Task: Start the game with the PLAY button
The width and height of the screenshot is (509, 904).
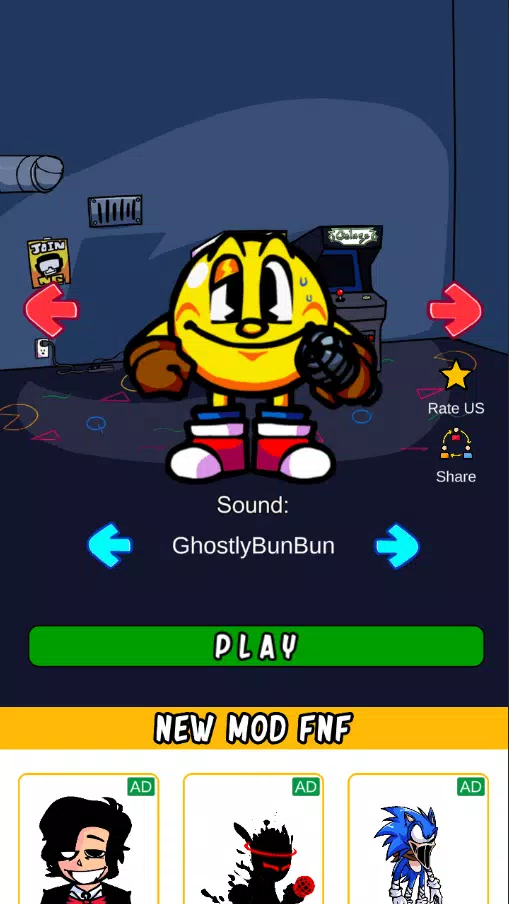Action: 256,646
